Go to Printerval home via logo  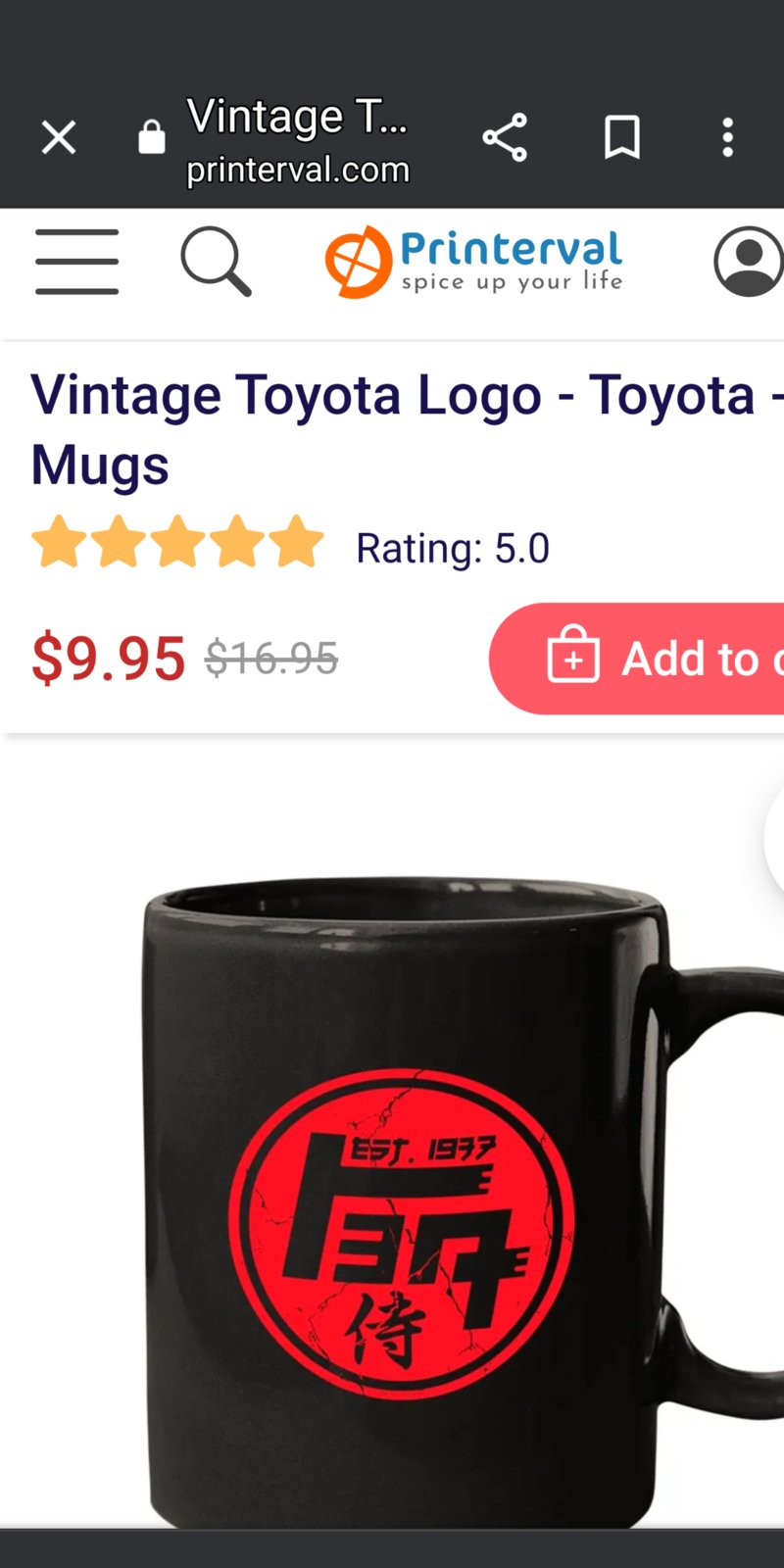tap(473, 262)
